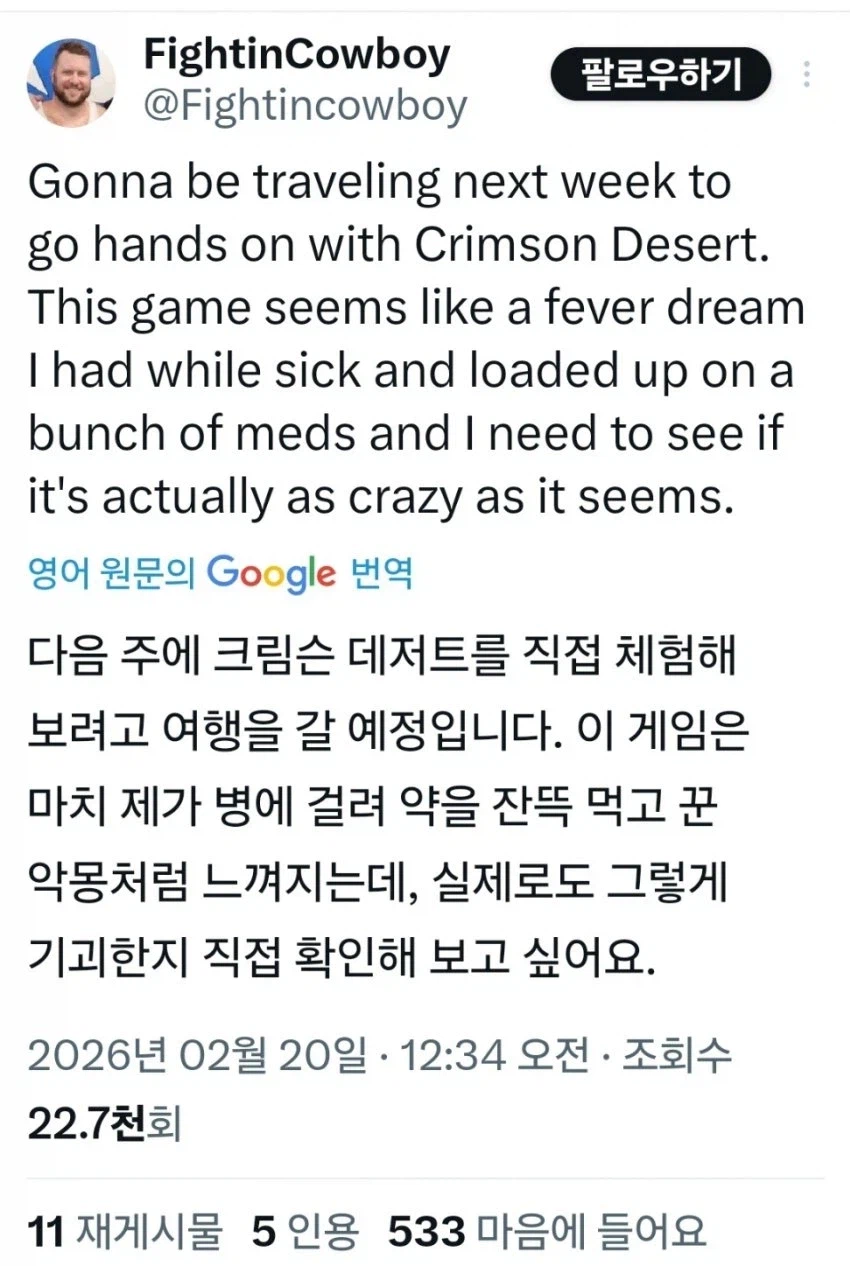View the English original via the Google translation link
This screenshot has height=1266, width=850.
[220, 573]
